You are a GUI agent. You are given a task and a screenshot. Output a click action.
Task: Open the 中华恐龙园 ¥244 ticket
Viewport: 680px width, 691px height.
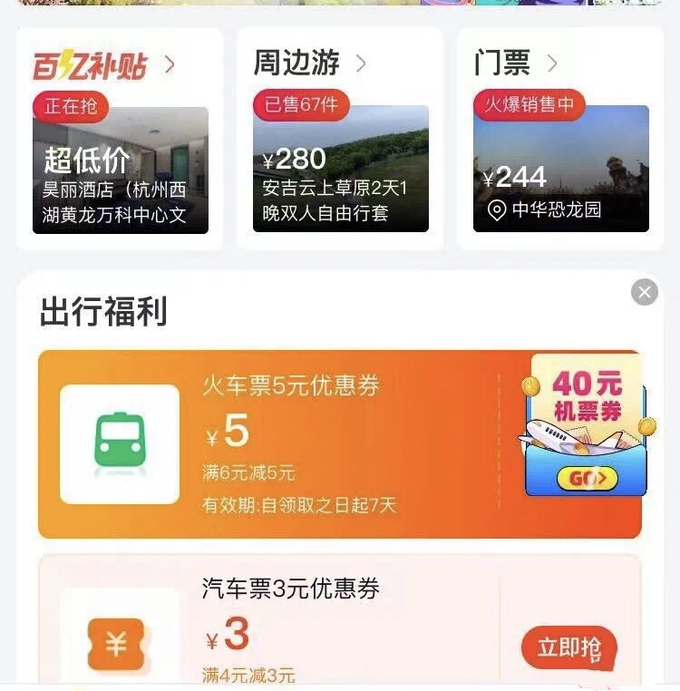point(560,170)
